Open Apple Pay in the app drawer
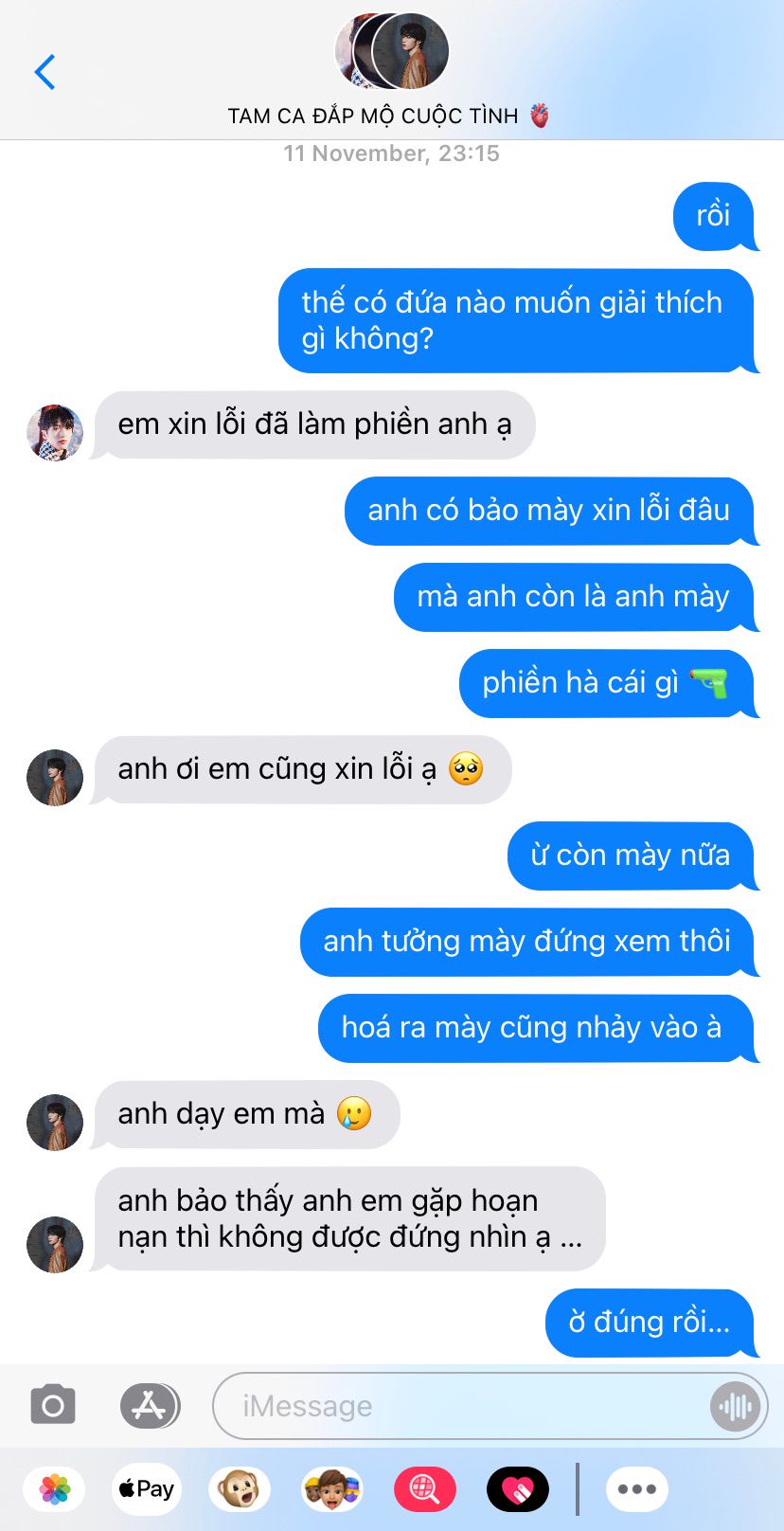 pyautogui.click(x=147, y=1489)
